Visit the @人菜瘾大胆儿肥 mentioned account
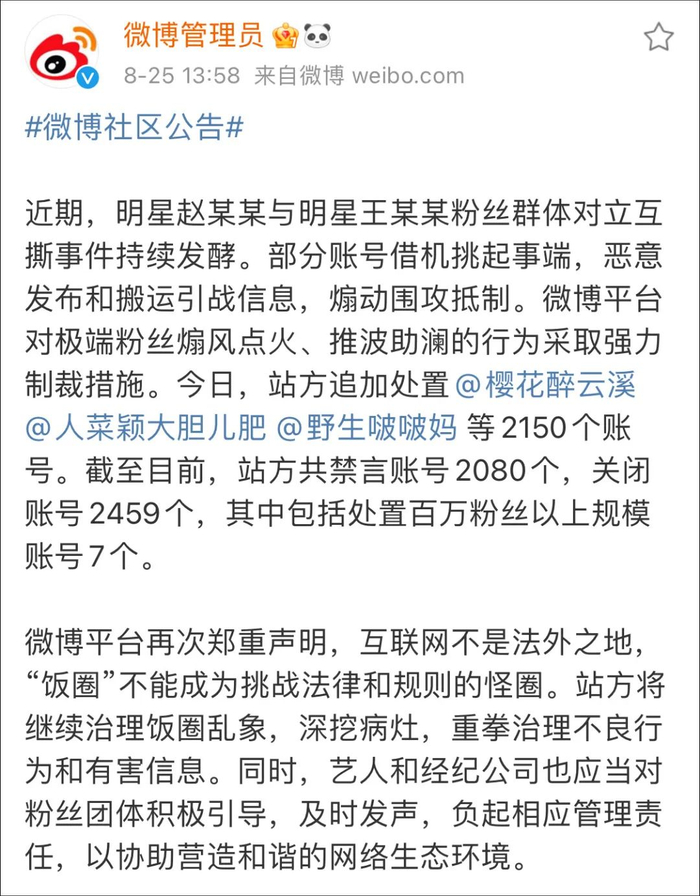 146,429
